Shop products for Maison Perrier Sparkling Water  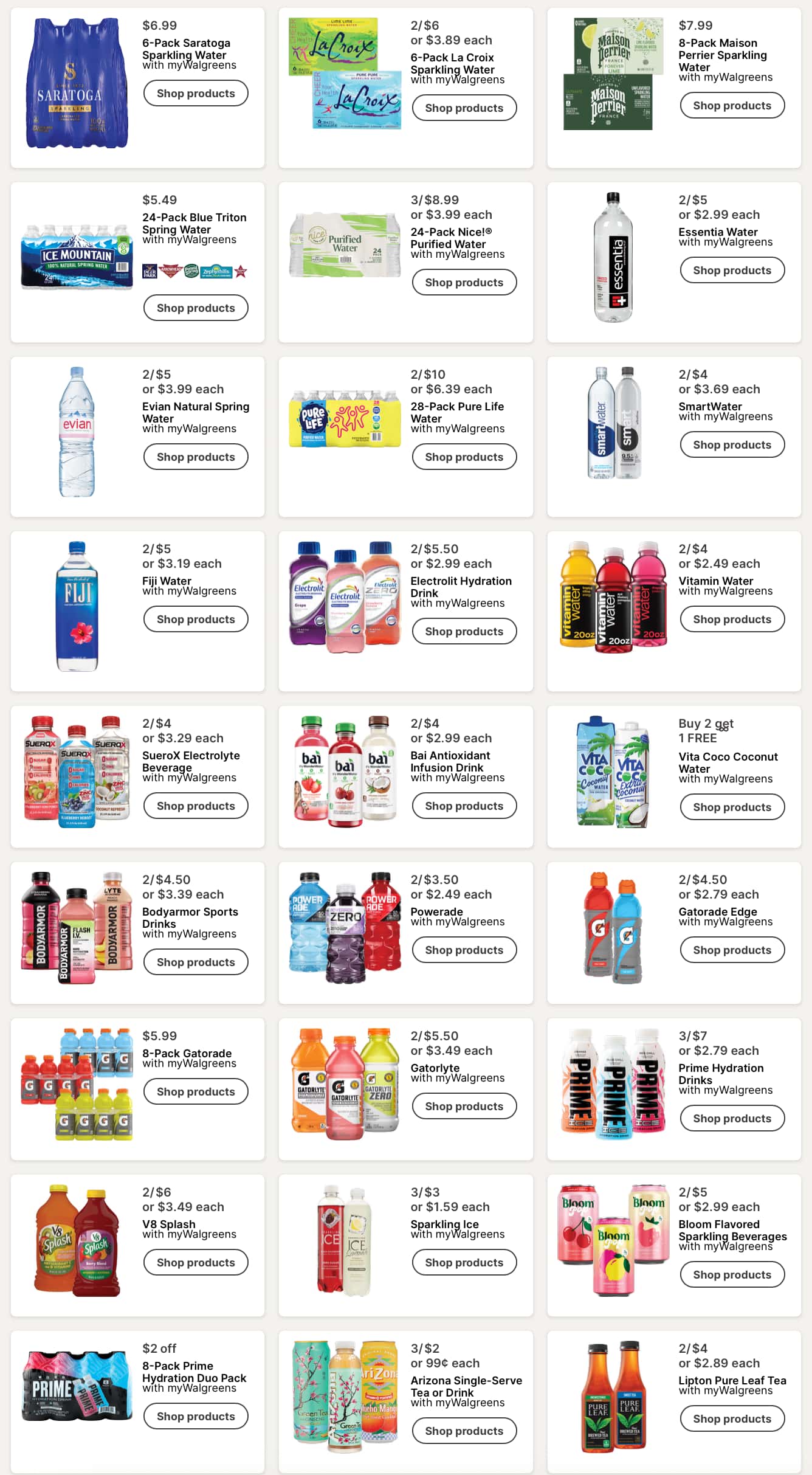pyautogui.click(x=732, y=106)
